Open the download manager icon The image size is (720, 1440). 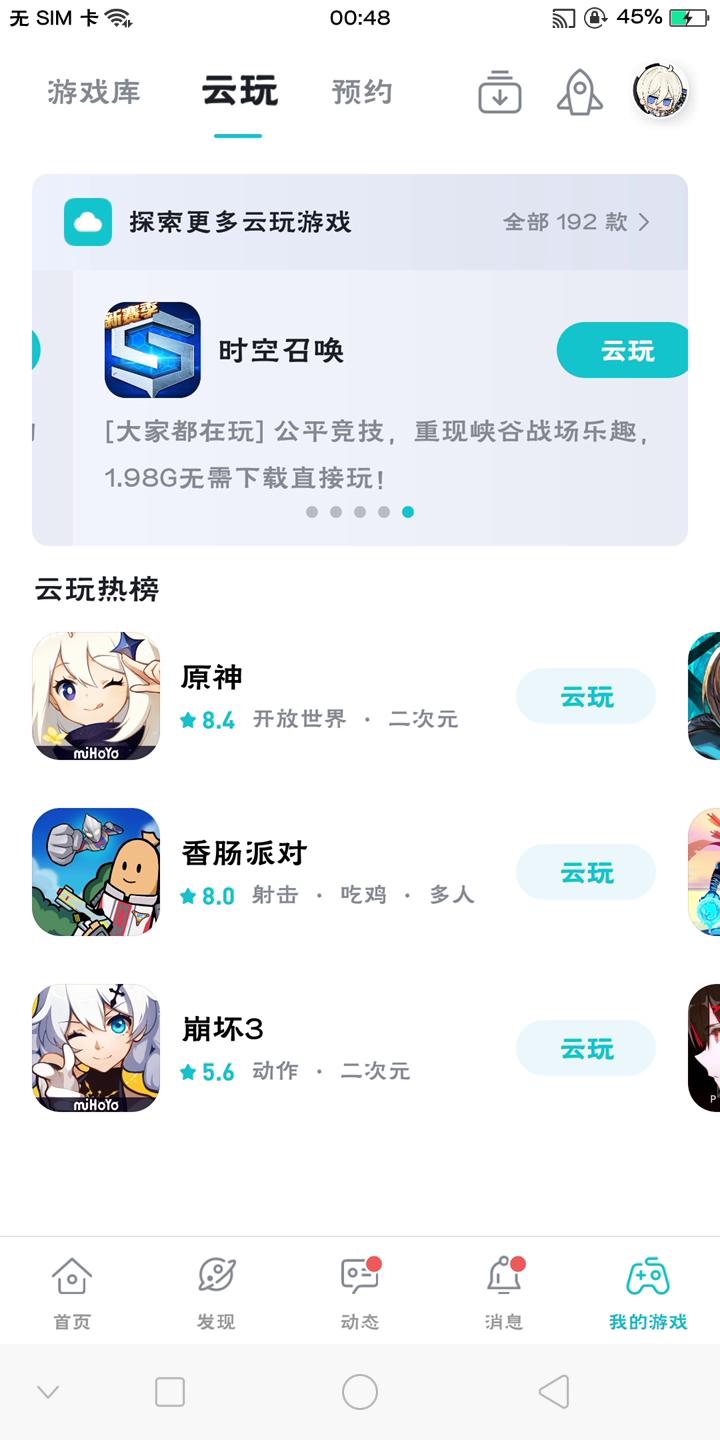499,93
